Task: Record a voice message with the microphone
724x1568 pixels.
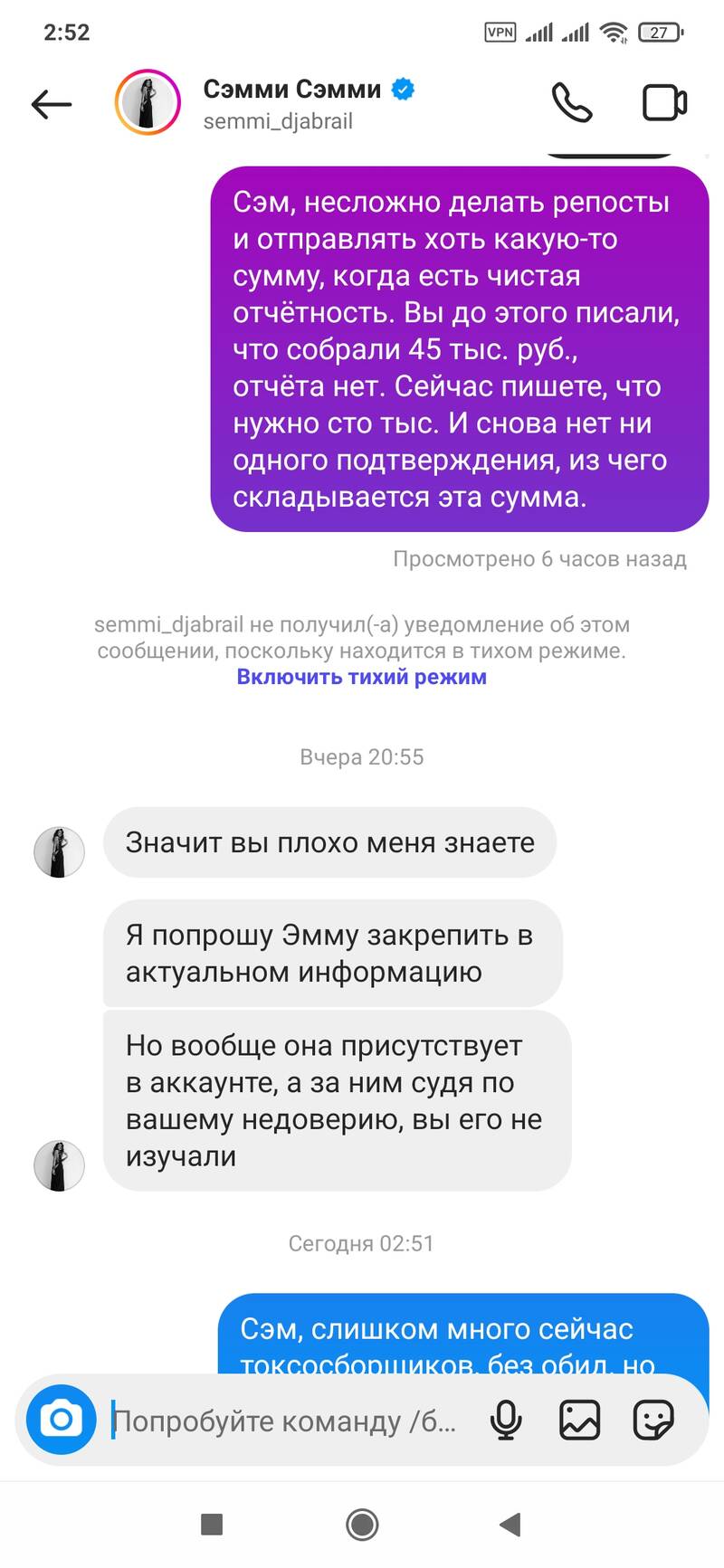Action: point(506,1421)
